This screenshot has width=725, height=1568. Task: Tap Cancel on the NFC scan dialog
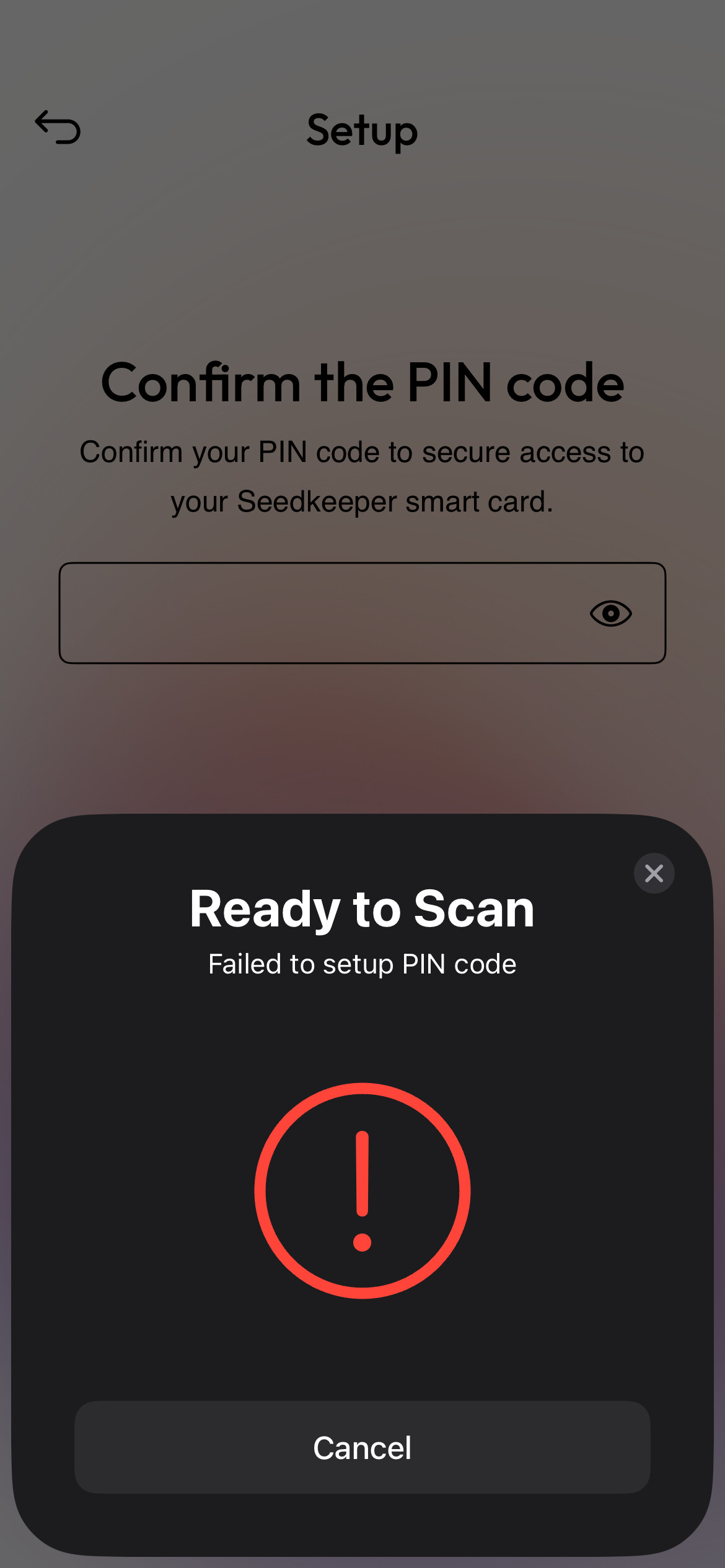tap(362, 1447)
